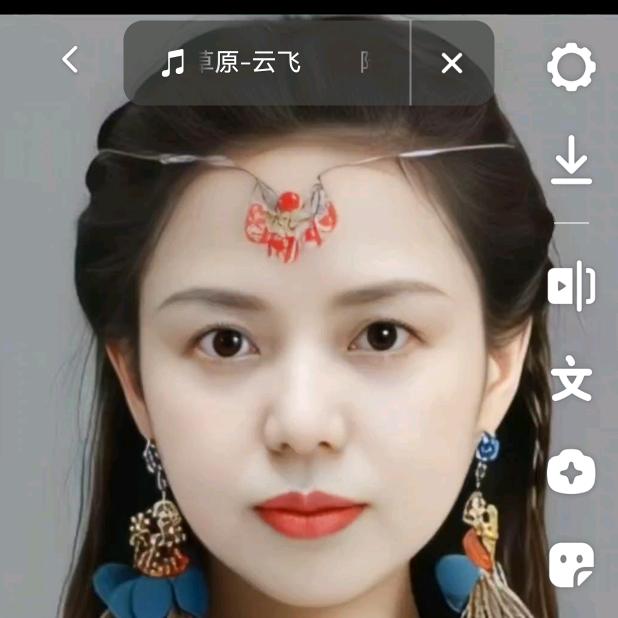
Task: Add text with the 文 icon
Action: click(x=571, y=381)
